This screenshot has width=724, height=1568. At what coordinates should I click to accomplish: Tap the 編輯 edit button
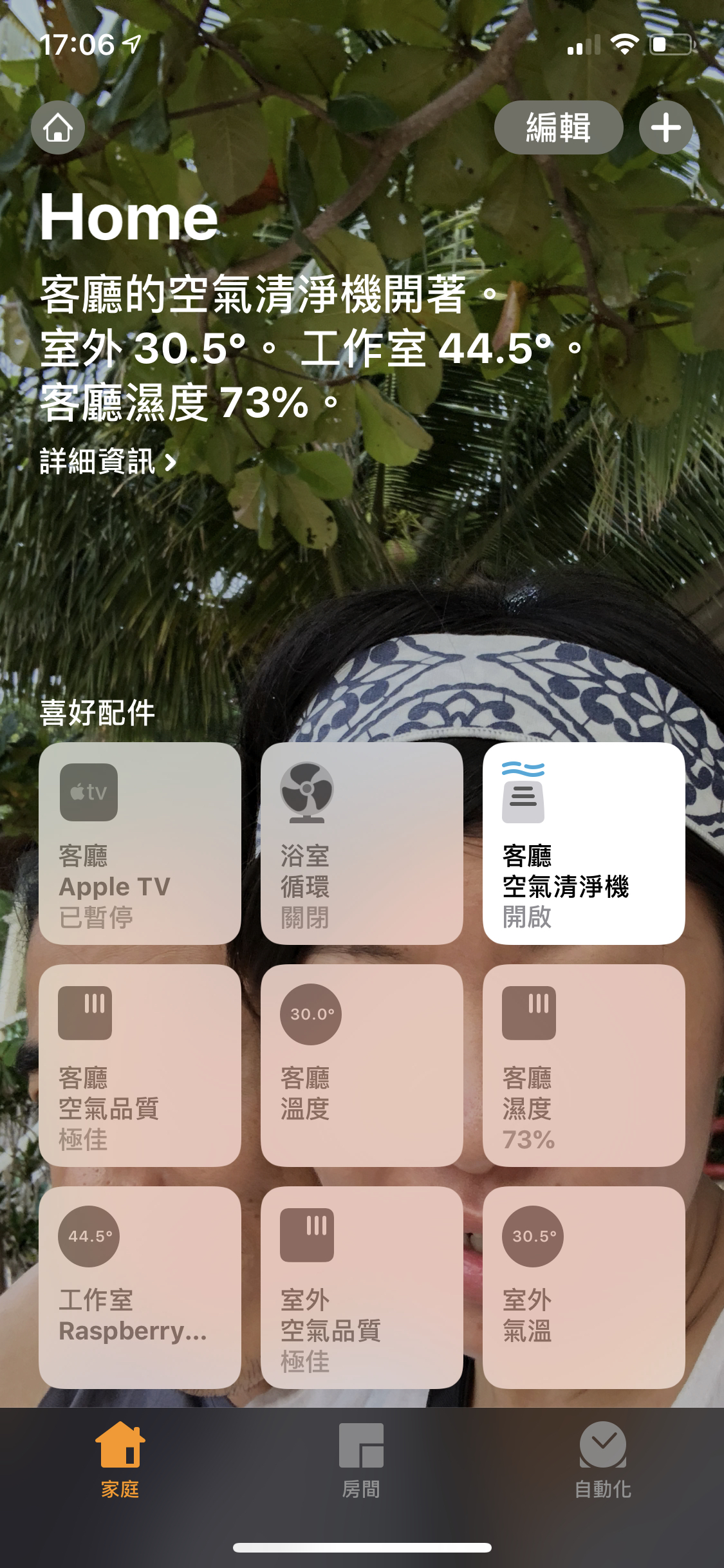(558, 127)
